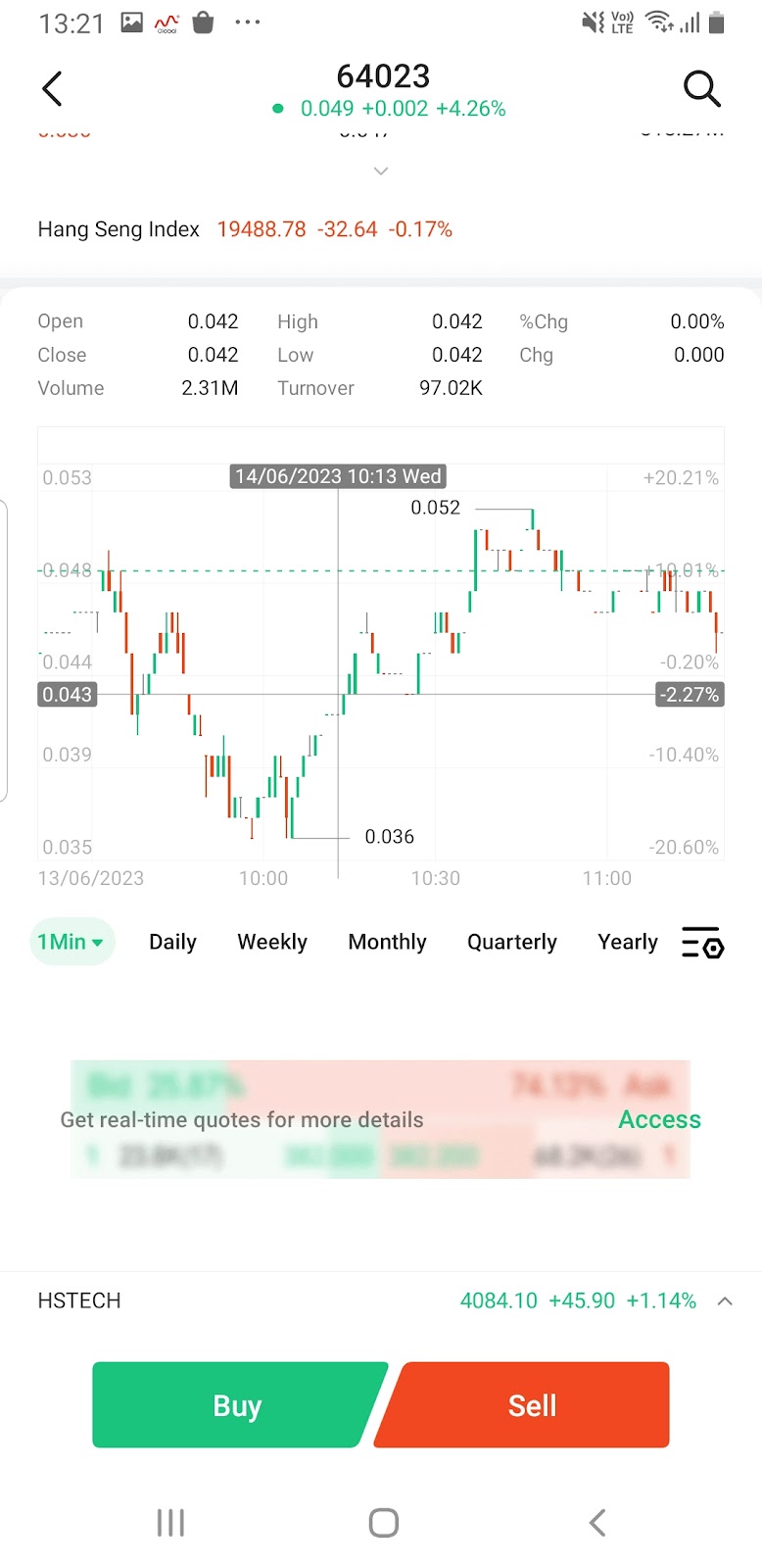The height and width of the screenshot is (1568, 762).
Task: Open the 1Min interval dropdown
Action: 71,942
